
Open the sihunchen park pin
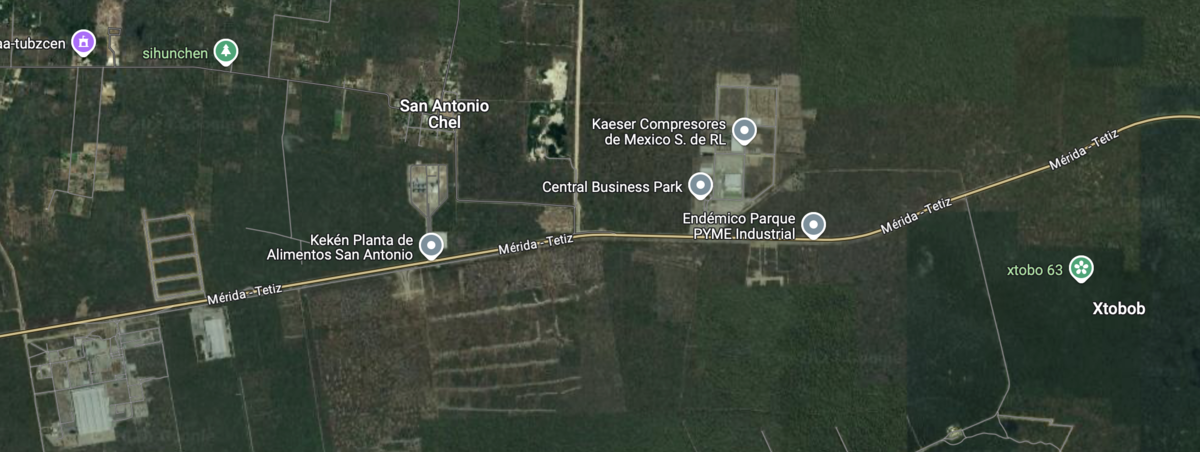tap(227, 50)
